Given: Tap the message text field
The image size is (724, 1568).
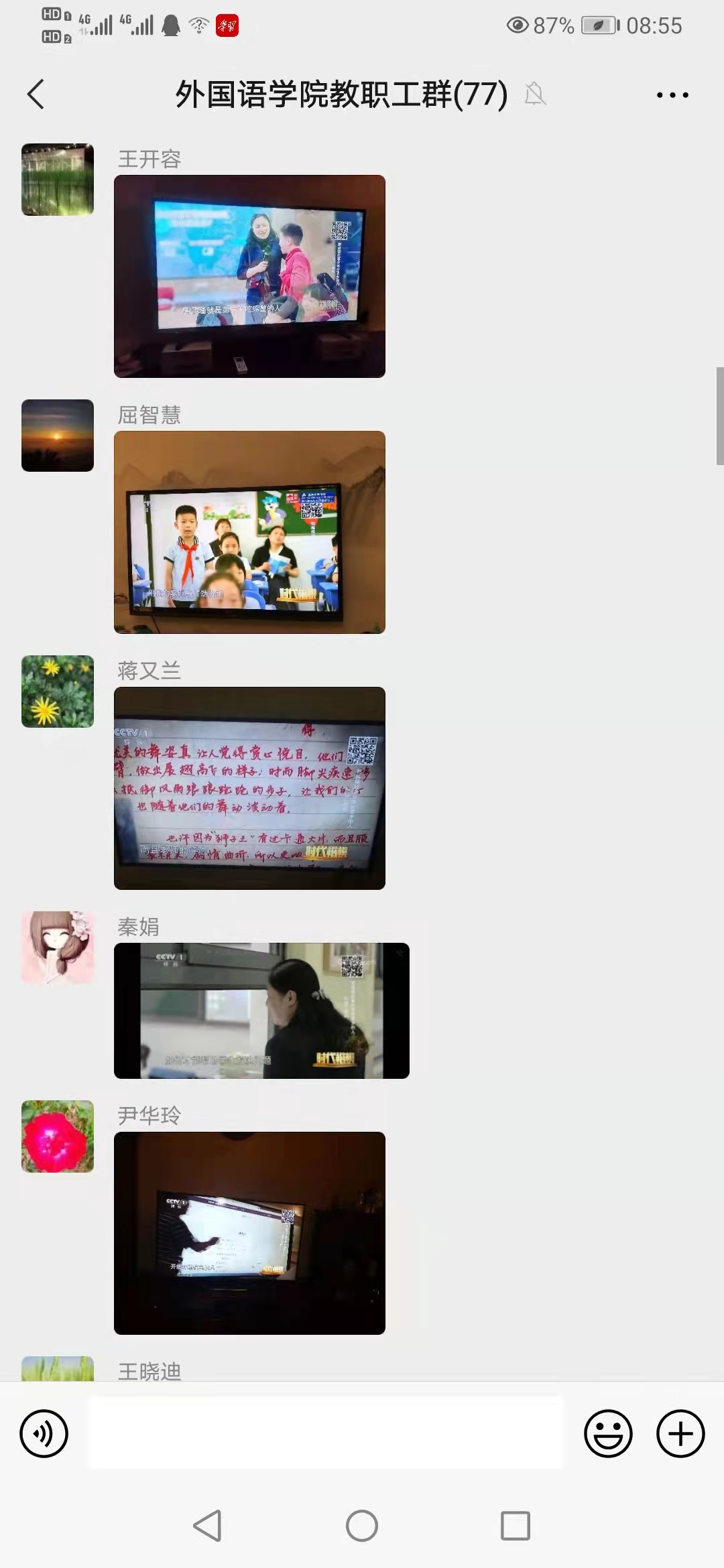Looking at the screenshot, I should (x=326, y=1433).
